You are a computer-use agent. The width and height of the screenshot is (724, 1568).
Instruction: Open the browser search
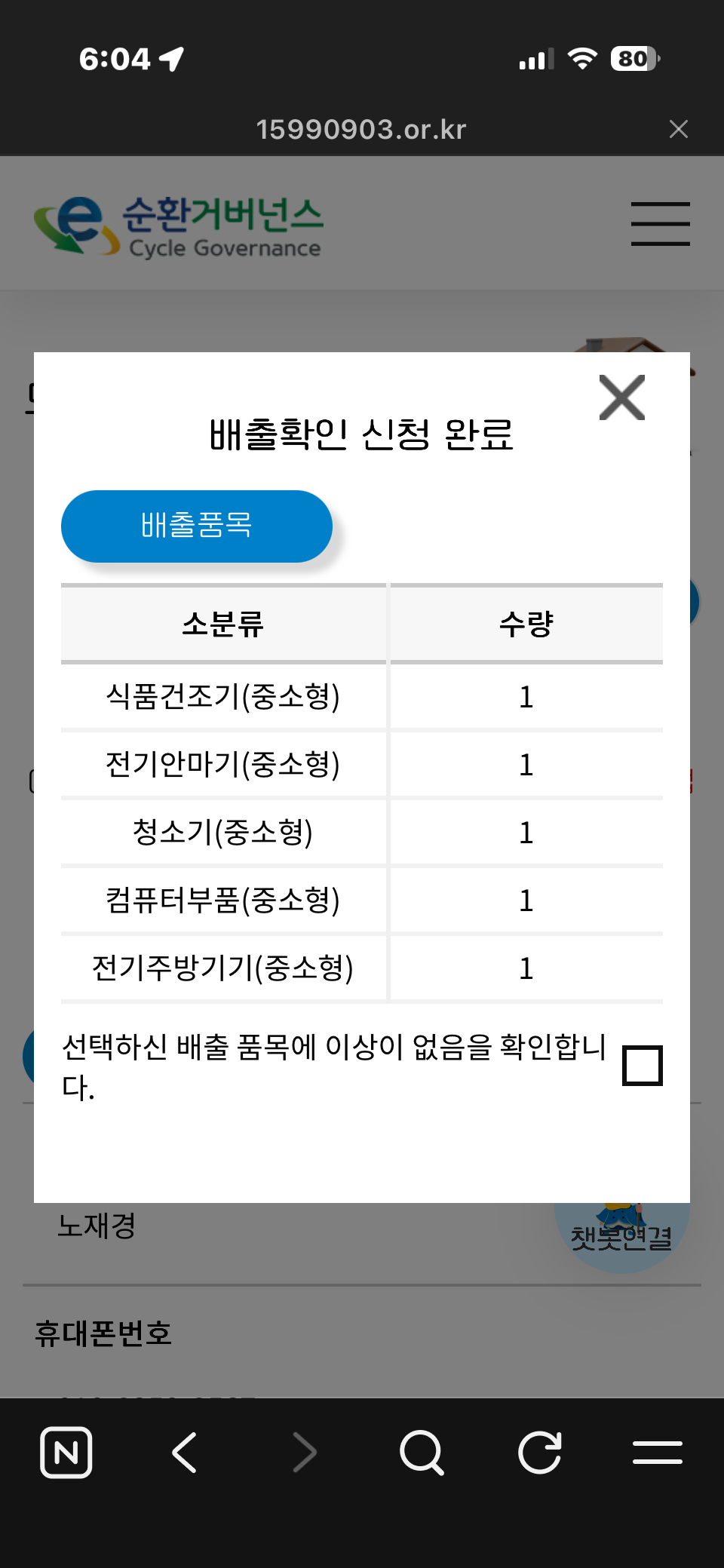[422, 1452]
